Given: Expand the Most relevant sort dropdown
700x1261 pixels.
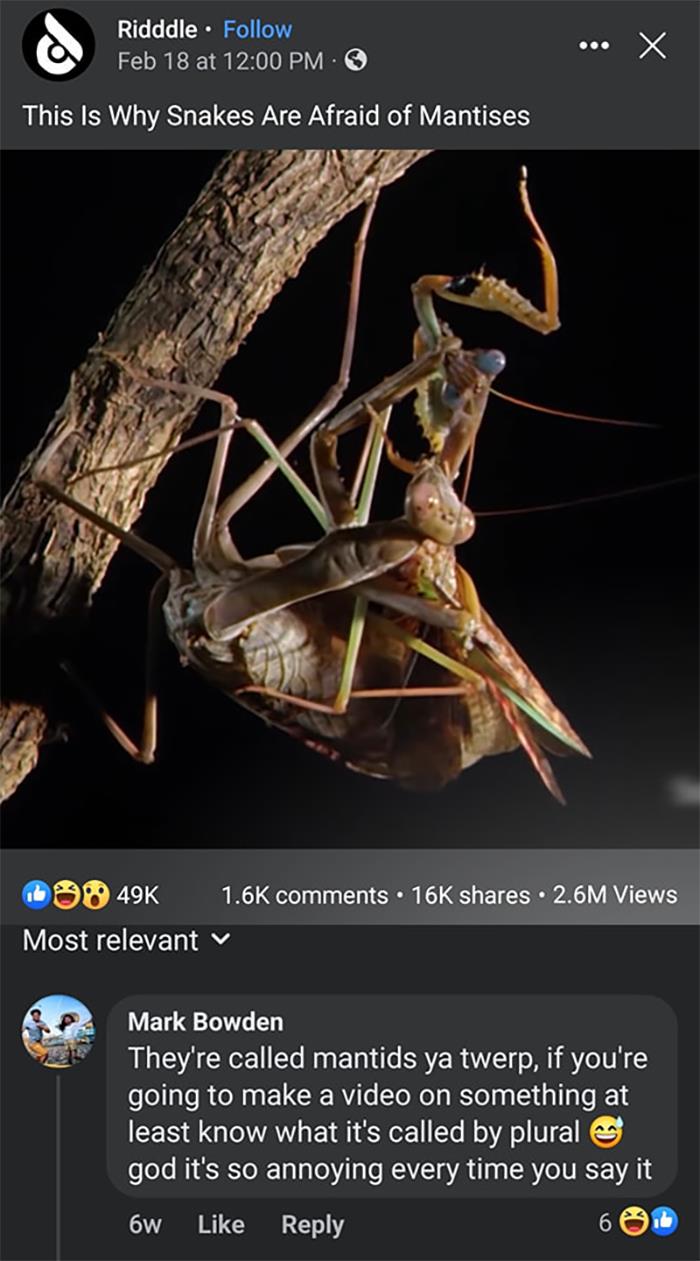Looking at the screenshot, I should pyautogui.click(x=126, y=940).
